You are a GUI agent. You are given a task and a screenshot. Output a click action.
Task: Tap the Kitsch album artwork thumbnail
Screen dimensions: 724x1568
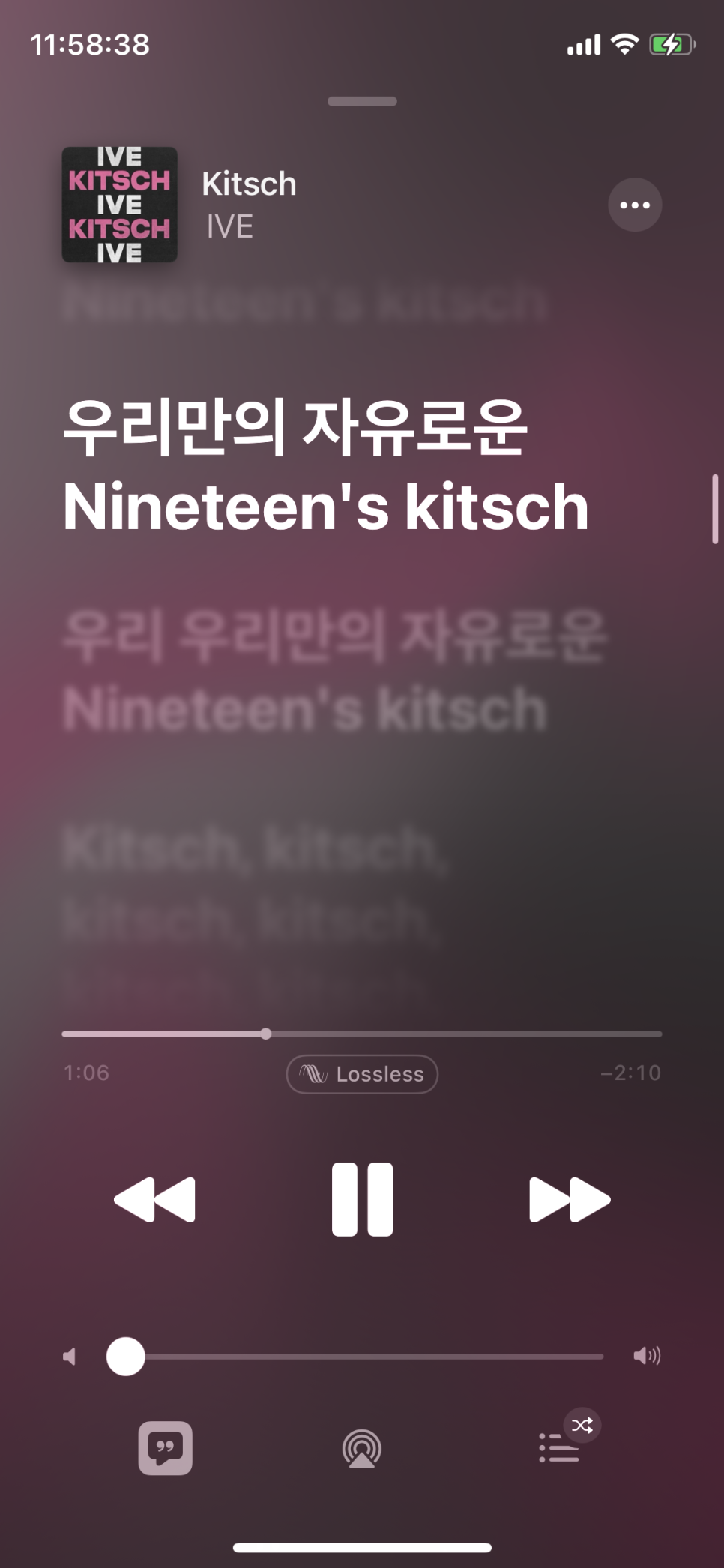[x=119, y=205]
